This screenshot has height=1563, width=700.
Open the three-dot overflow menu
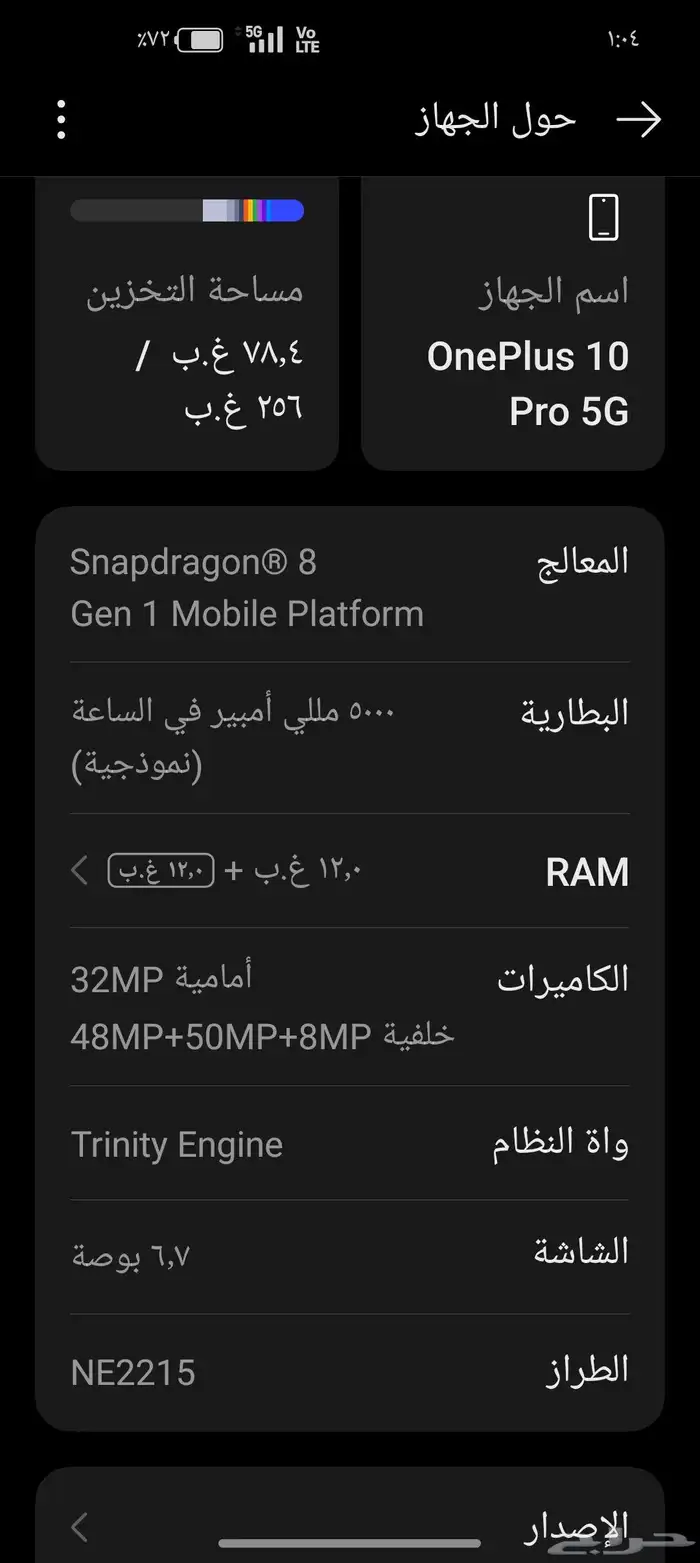point(61,120)
